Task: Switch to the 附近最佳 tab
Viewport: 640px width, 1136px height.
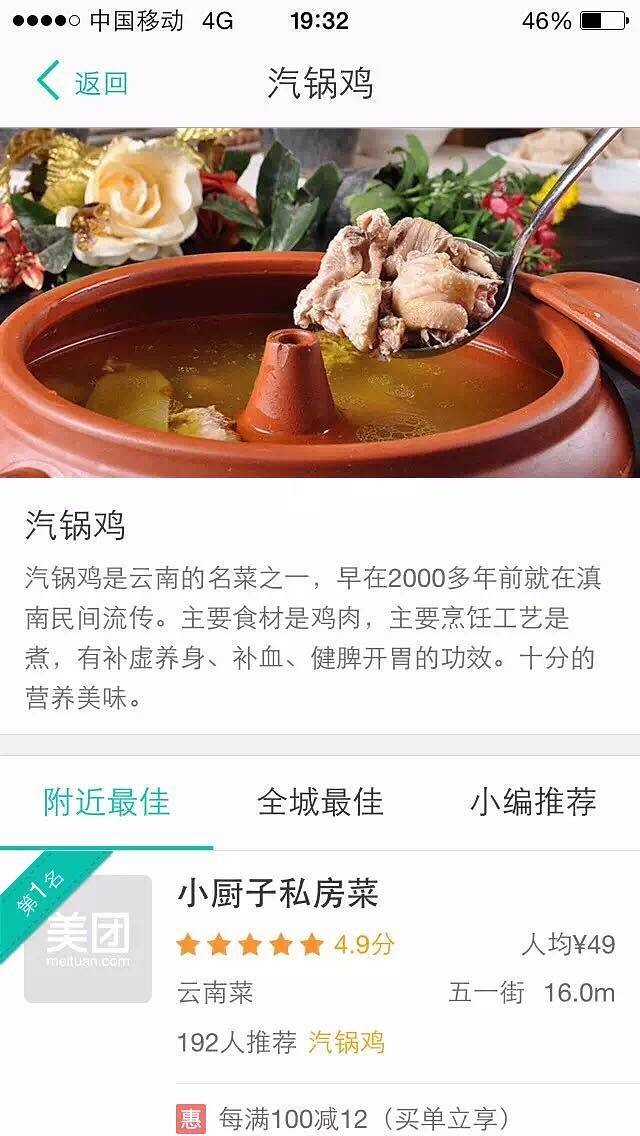Action: click(x=107, y=801)
